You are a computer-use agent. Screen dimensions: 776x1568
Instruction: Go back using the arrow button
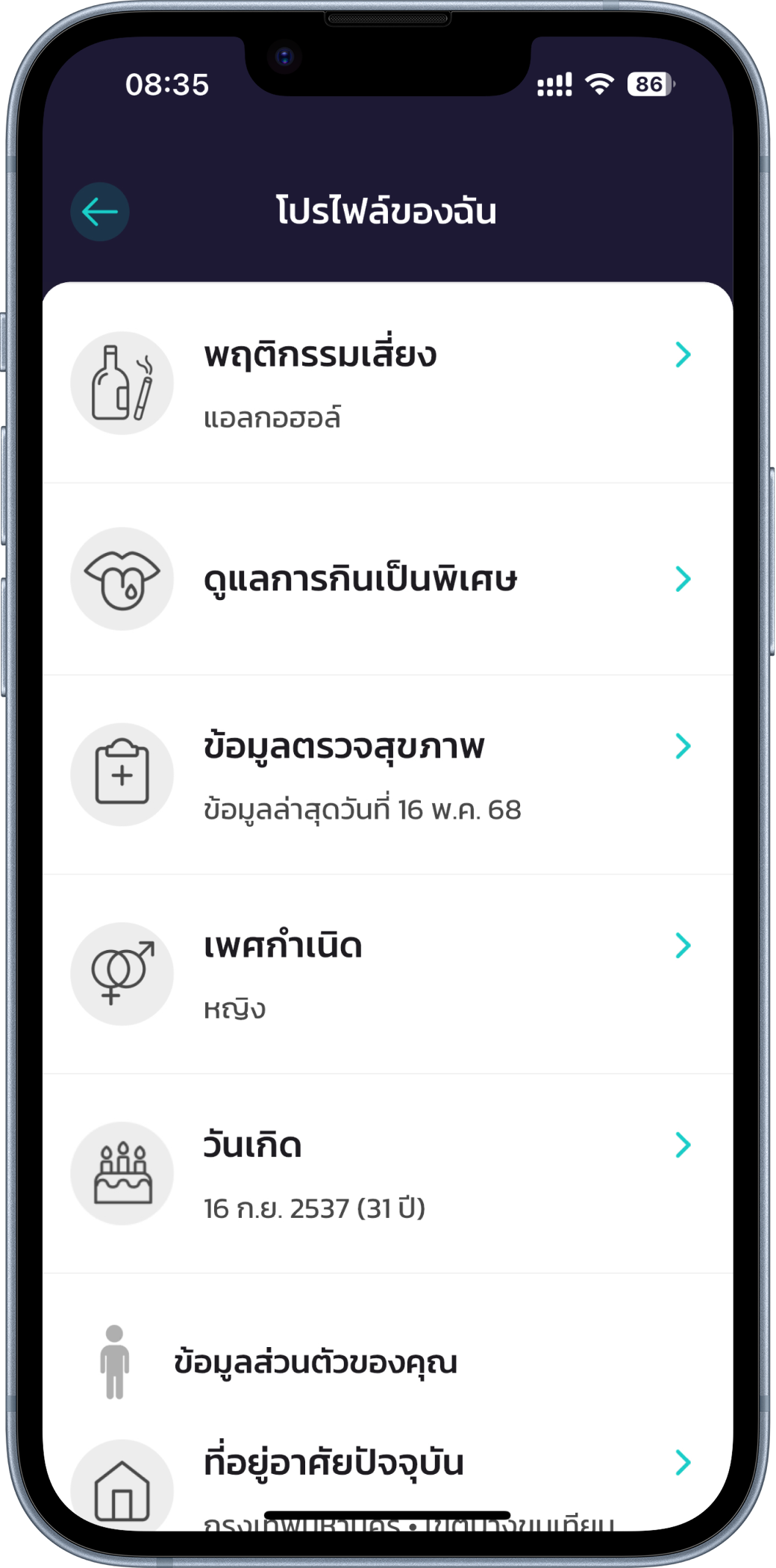(100, 212)
